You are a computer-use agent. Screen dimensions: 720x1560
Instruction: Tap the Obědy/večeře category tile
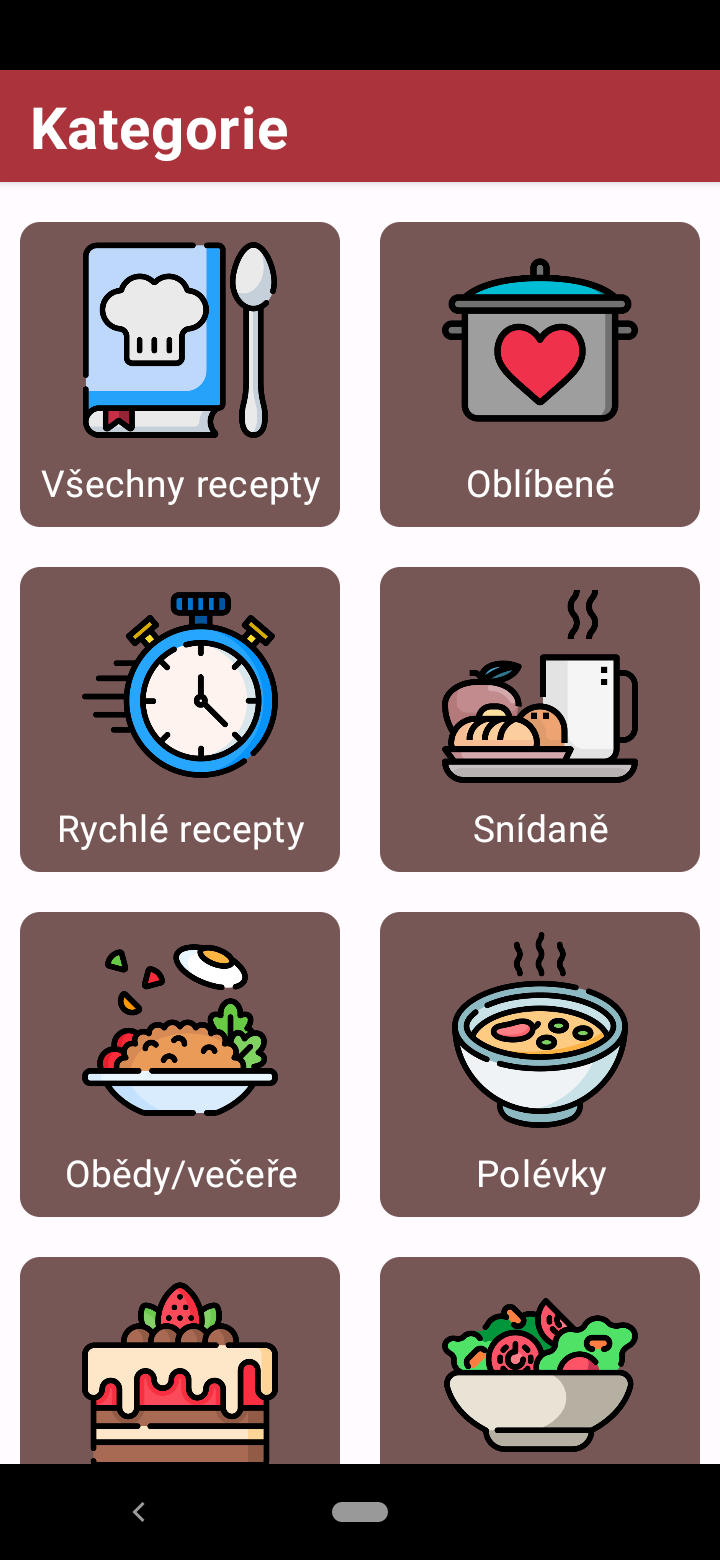(x=180, y=1063)
